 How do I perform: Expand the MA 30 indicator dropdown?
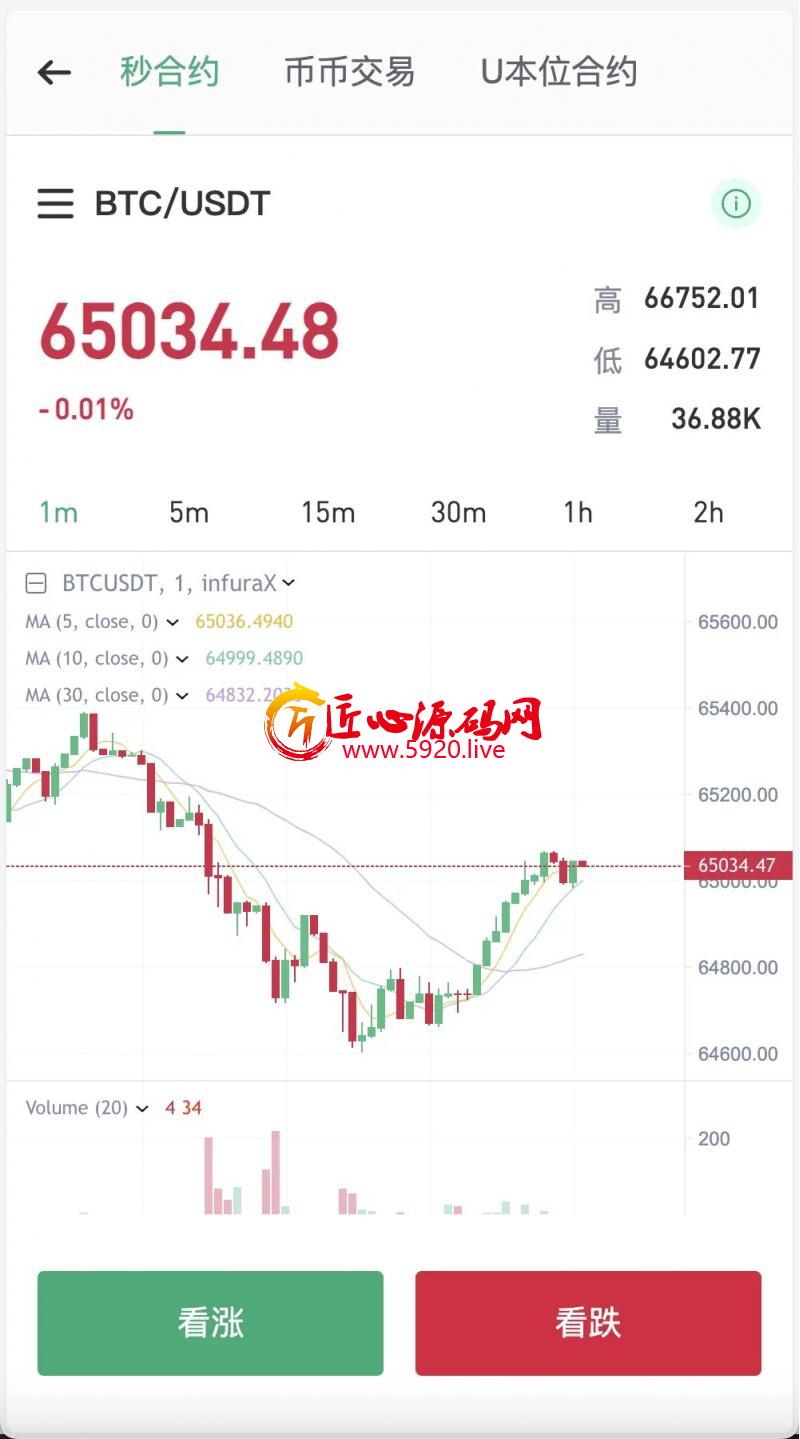click(182, 696)
